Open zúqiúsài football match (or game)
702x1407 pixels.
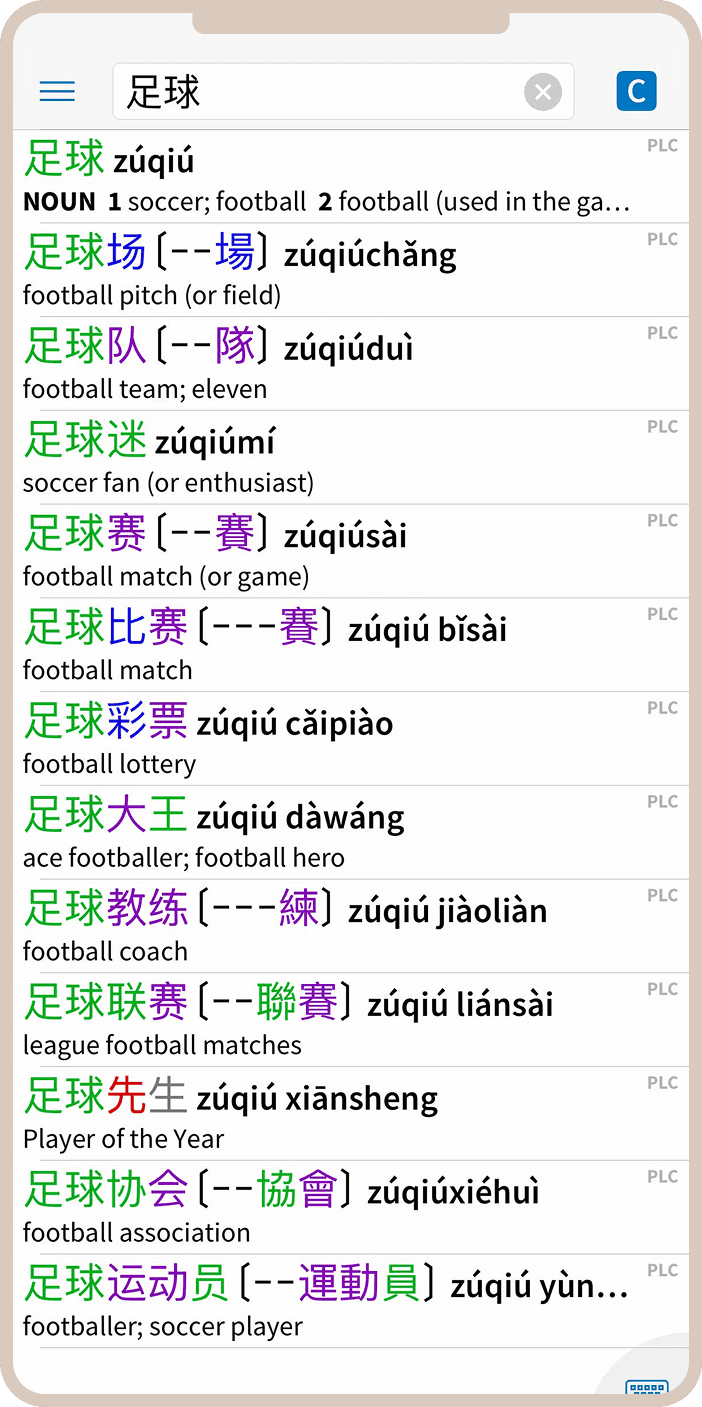point(330,552)
